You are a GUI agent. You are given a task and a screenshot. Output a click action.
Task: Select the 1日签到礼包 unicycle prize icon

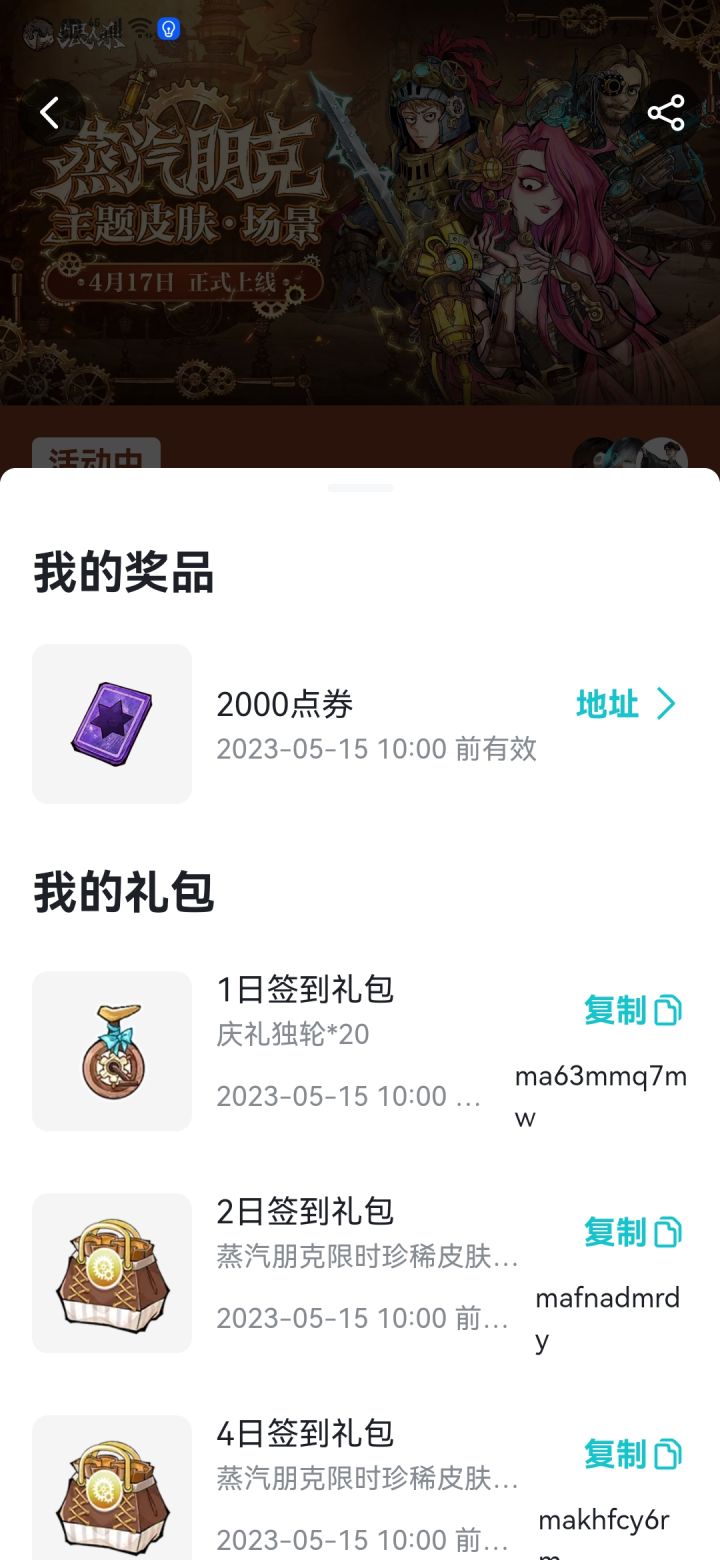click(x=111, y=1050)
